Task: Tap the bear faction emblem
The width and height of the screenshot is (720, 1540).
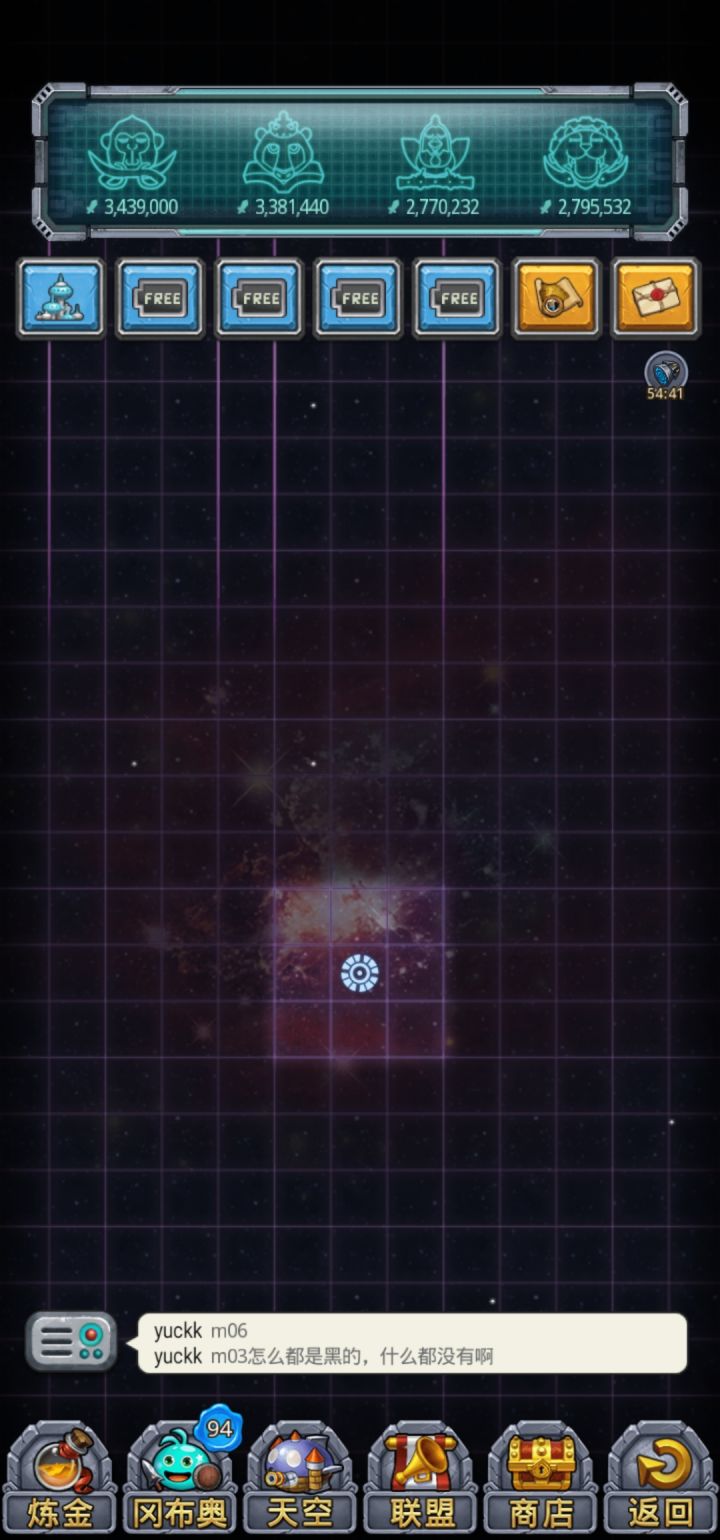Action: point(284,155)
